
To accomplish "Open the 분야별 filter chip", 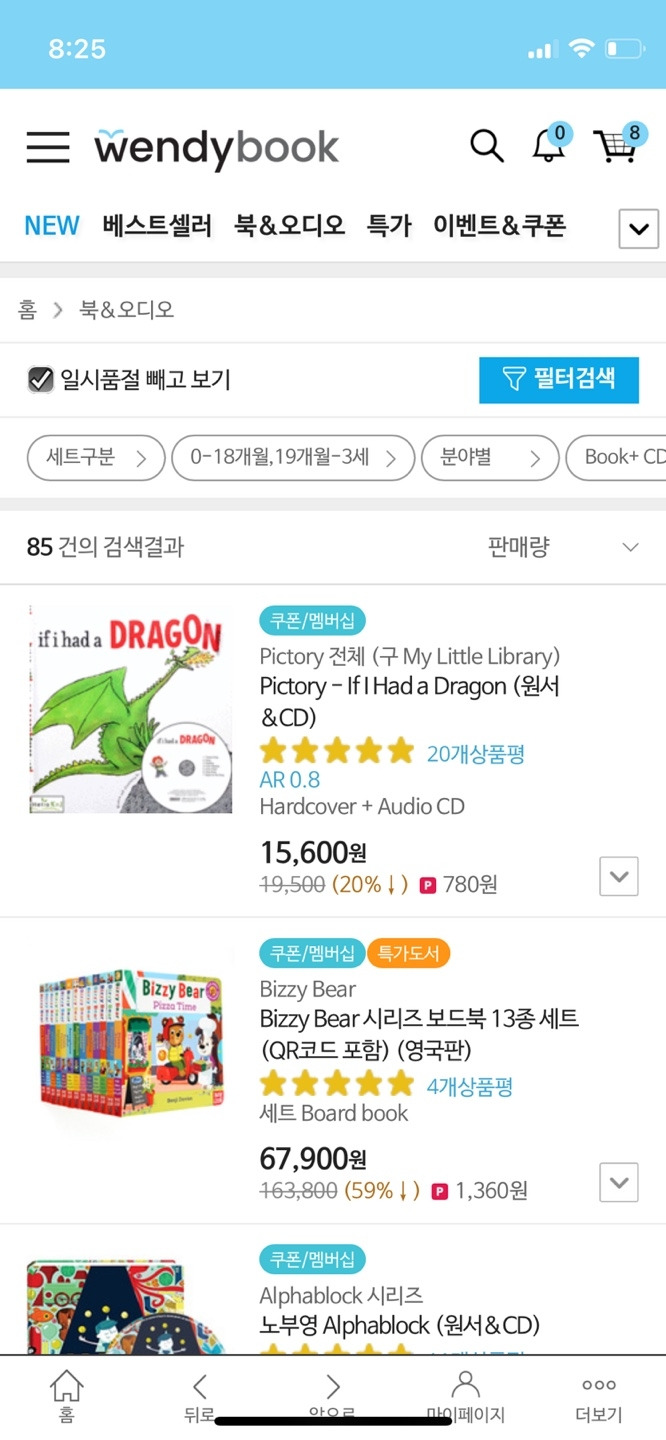I will (490, 458).
